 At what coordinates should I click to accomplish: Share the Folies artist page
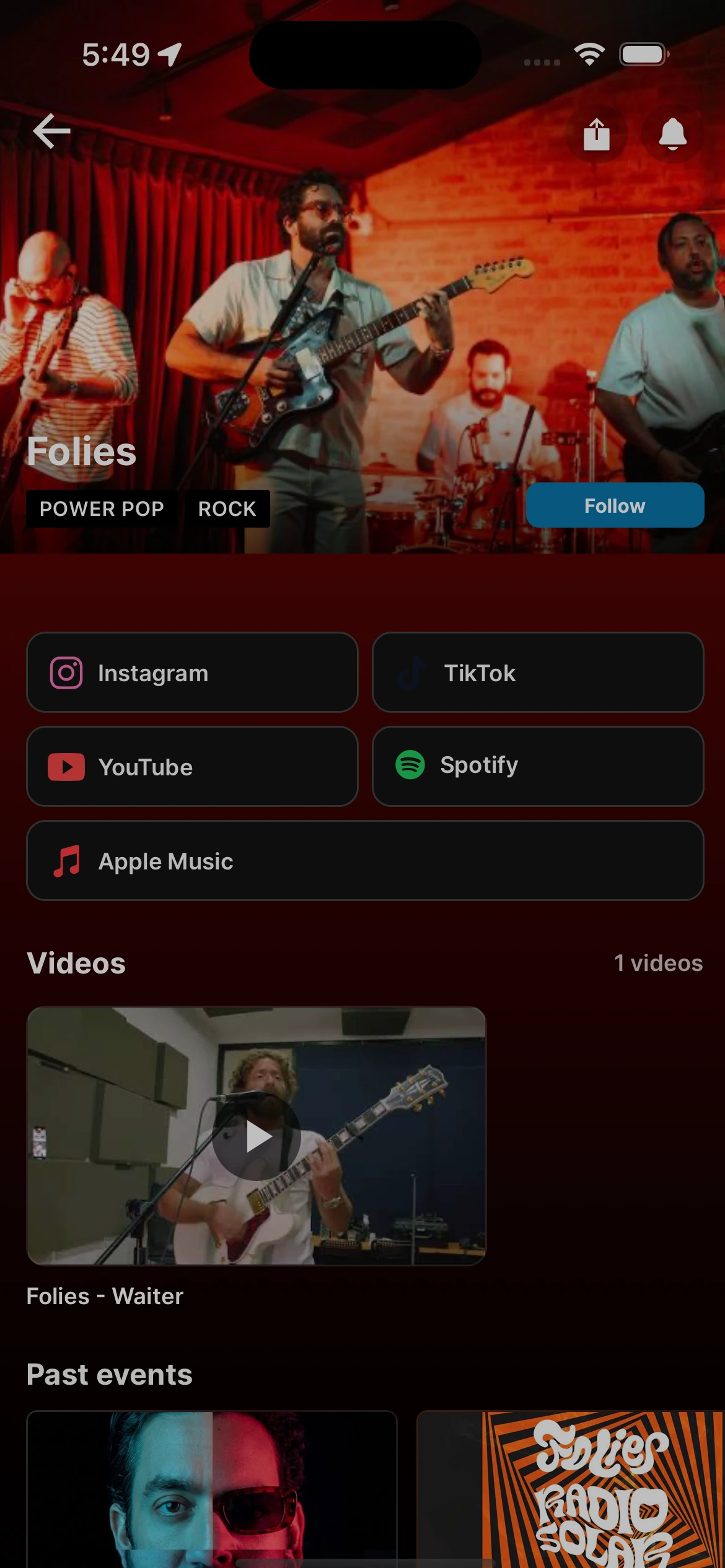(x=597, y=134)
